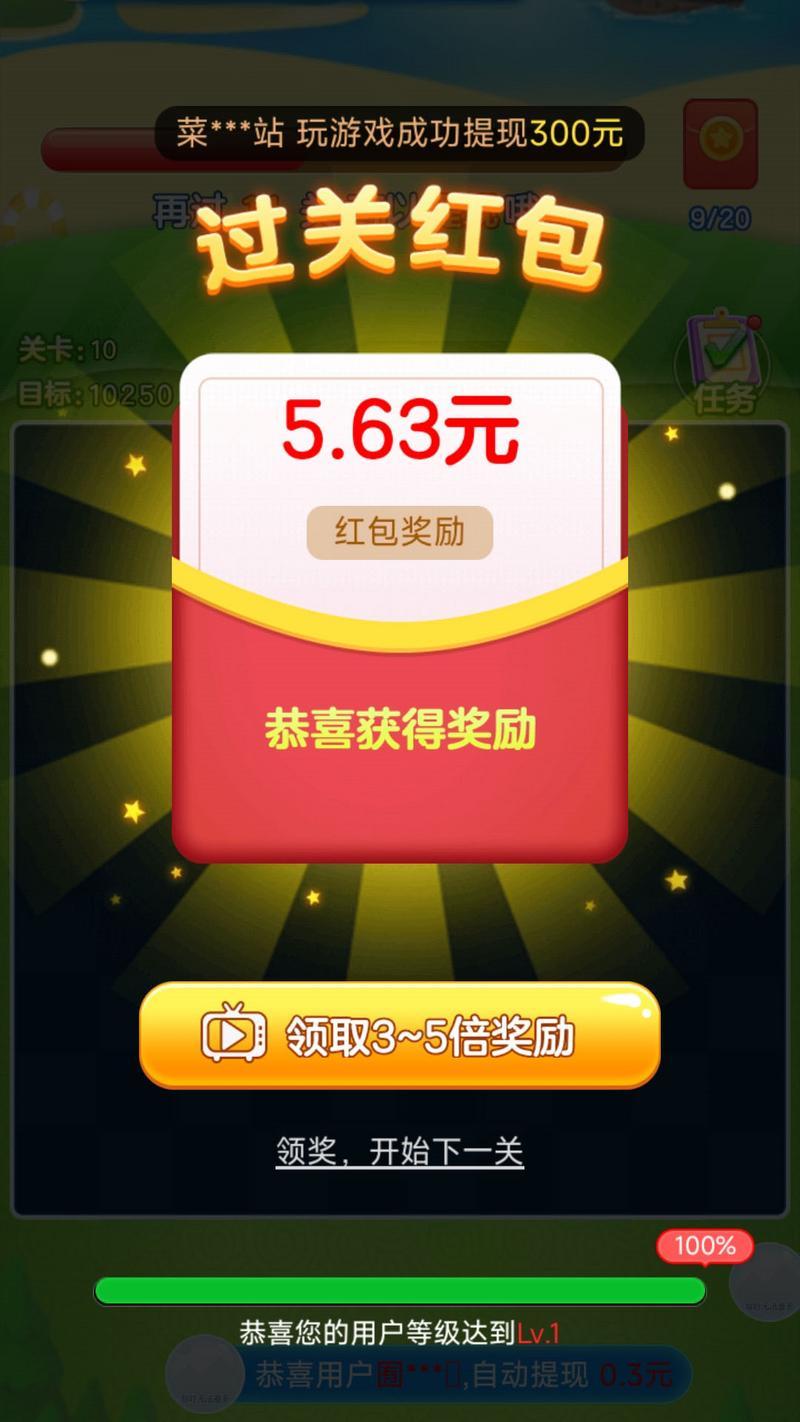Open the red packet icon showing 9/20
This screenshot has width=800, height=1422.
720,146
